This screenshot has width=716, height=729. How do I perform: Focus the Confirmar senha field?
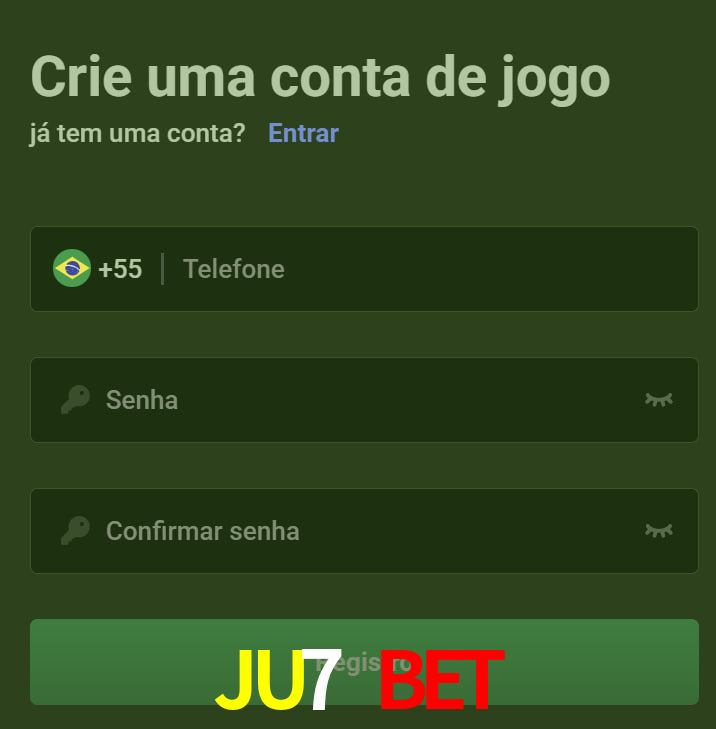360,531
